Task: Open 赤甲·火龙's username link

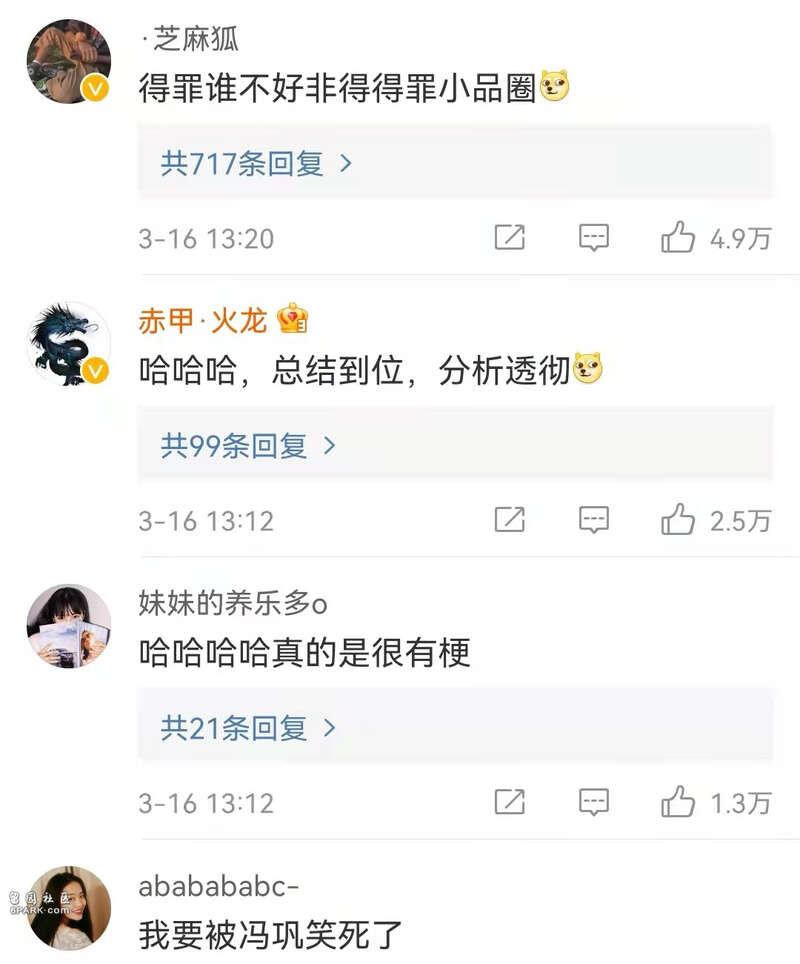Action: (x=203, y=320)
